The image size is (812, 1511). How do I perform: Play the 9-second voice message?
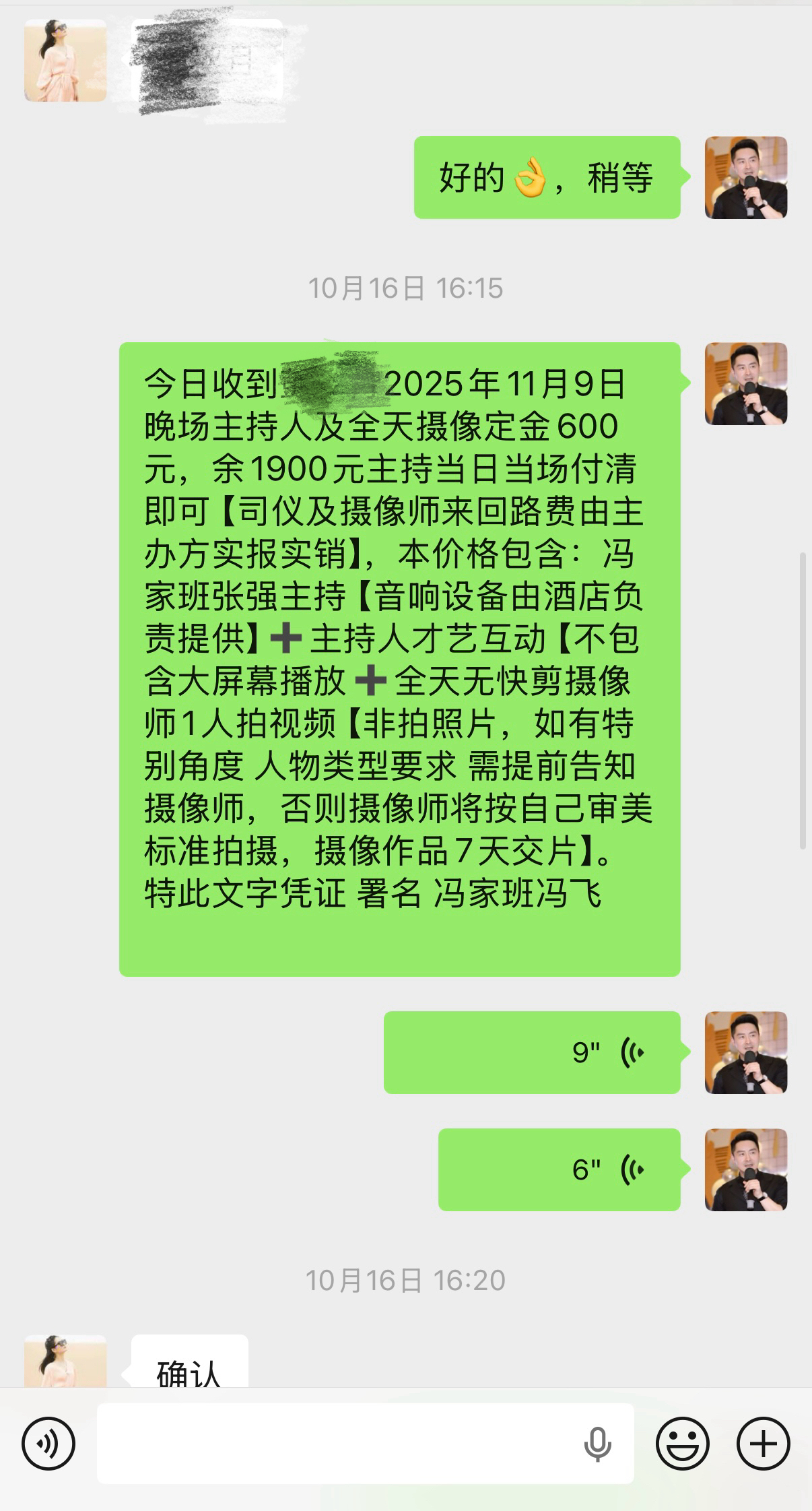532,1052
